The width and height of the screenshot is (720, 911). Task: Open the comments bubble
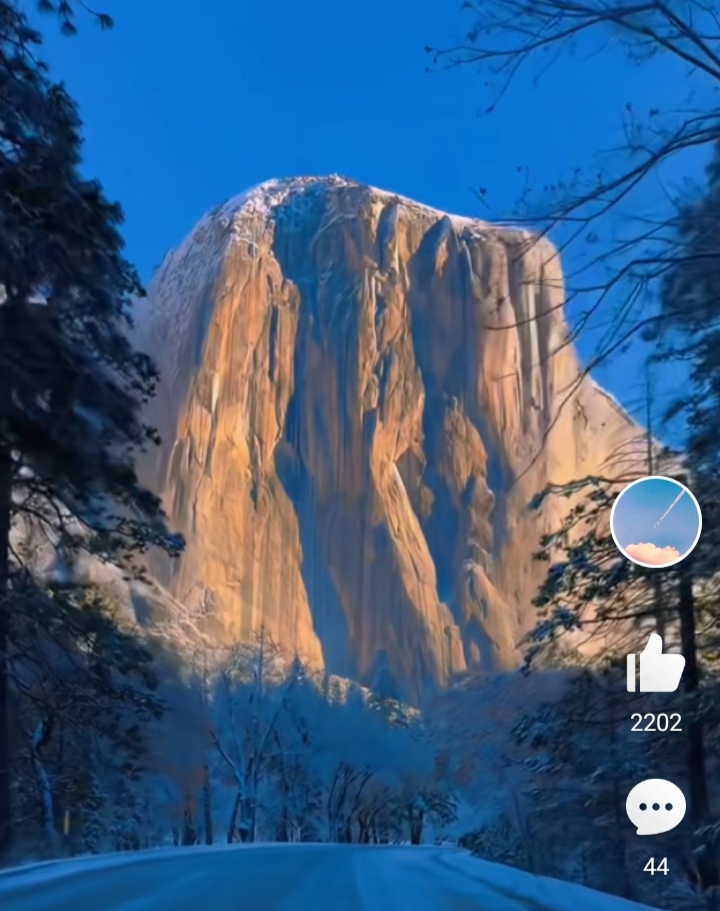click(655, 807)
